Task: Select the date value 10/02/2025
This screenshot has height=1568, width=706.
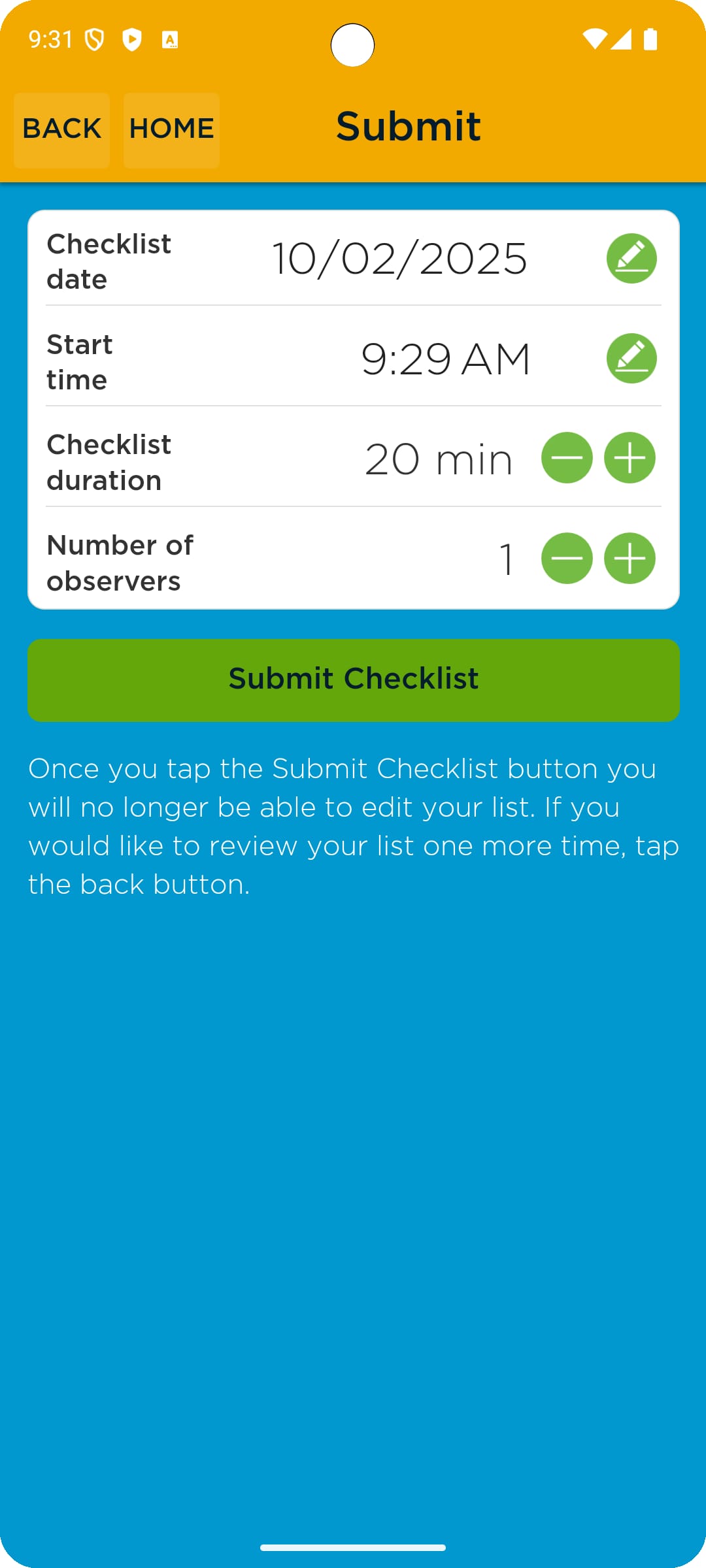Action: (399, 258)
